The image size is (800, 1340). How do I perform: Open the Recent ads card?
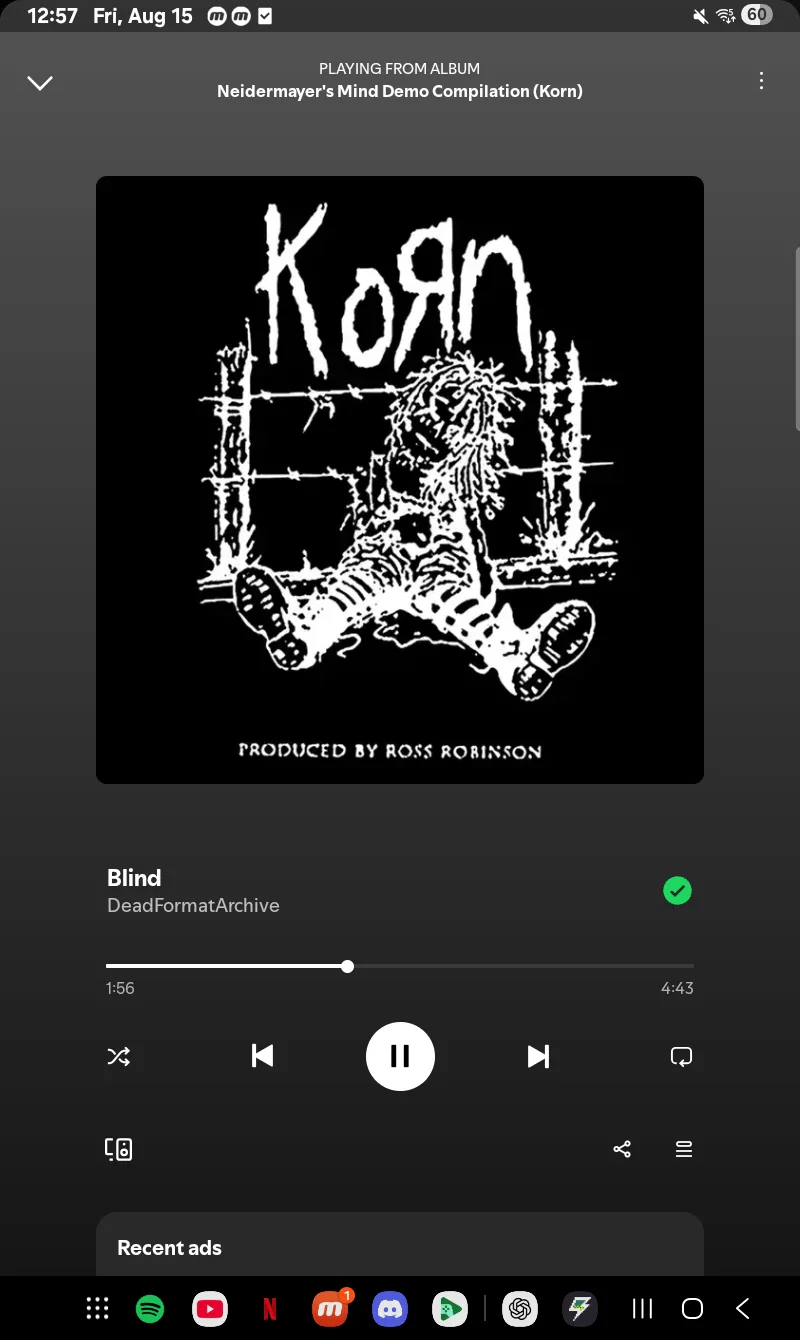point(400,1246)
